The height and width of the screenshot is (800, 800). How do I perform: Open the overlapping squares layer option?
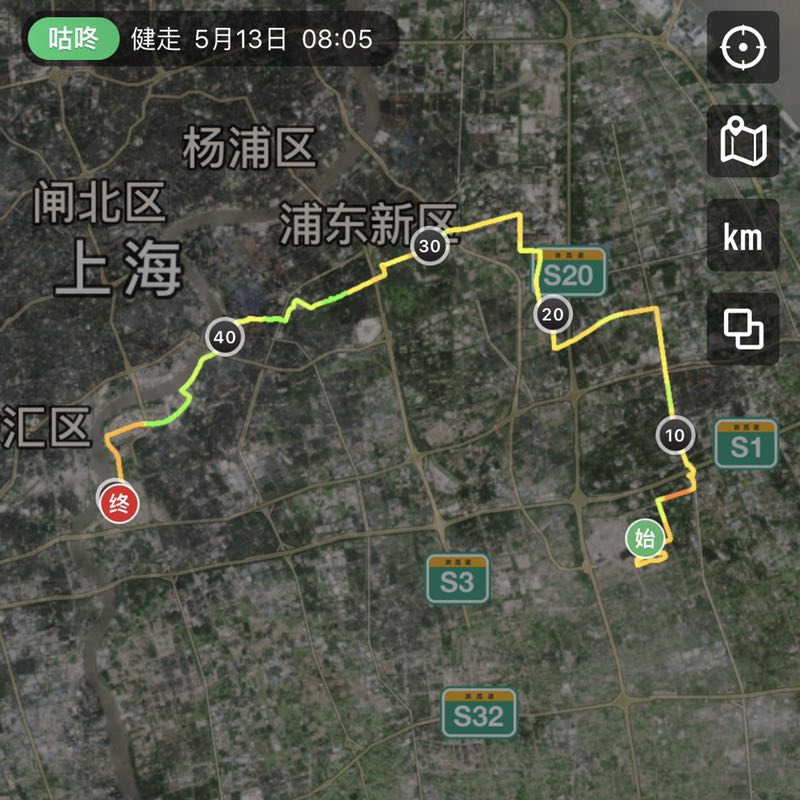(x=743, y=329)
